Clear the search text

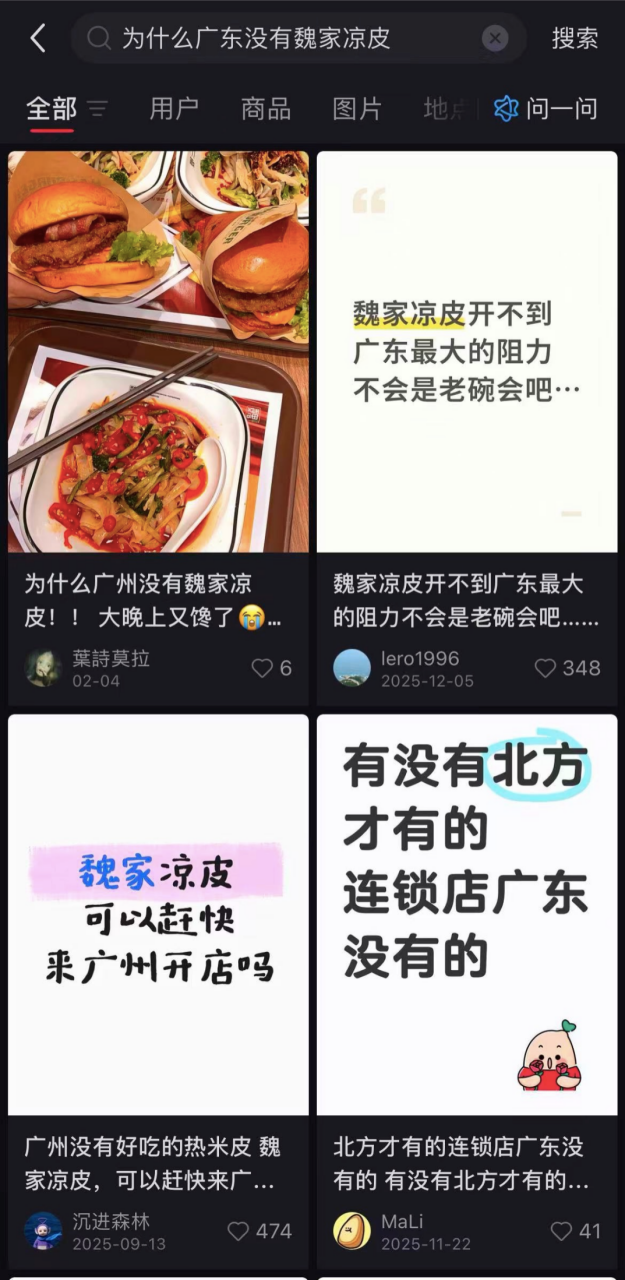pyautogui.click(x=495, y=39)
